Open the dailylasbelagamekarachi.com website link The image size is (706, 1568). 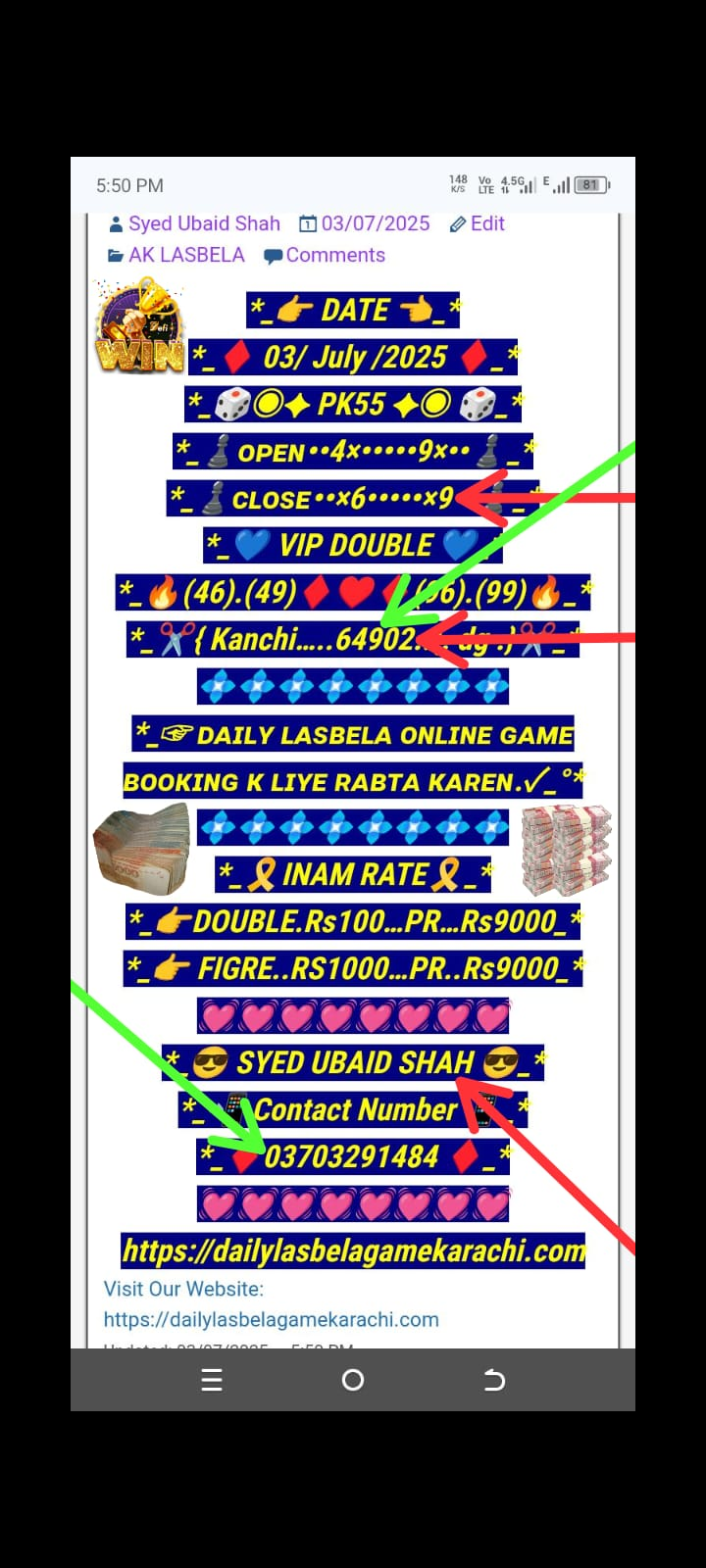[271, 1319]
